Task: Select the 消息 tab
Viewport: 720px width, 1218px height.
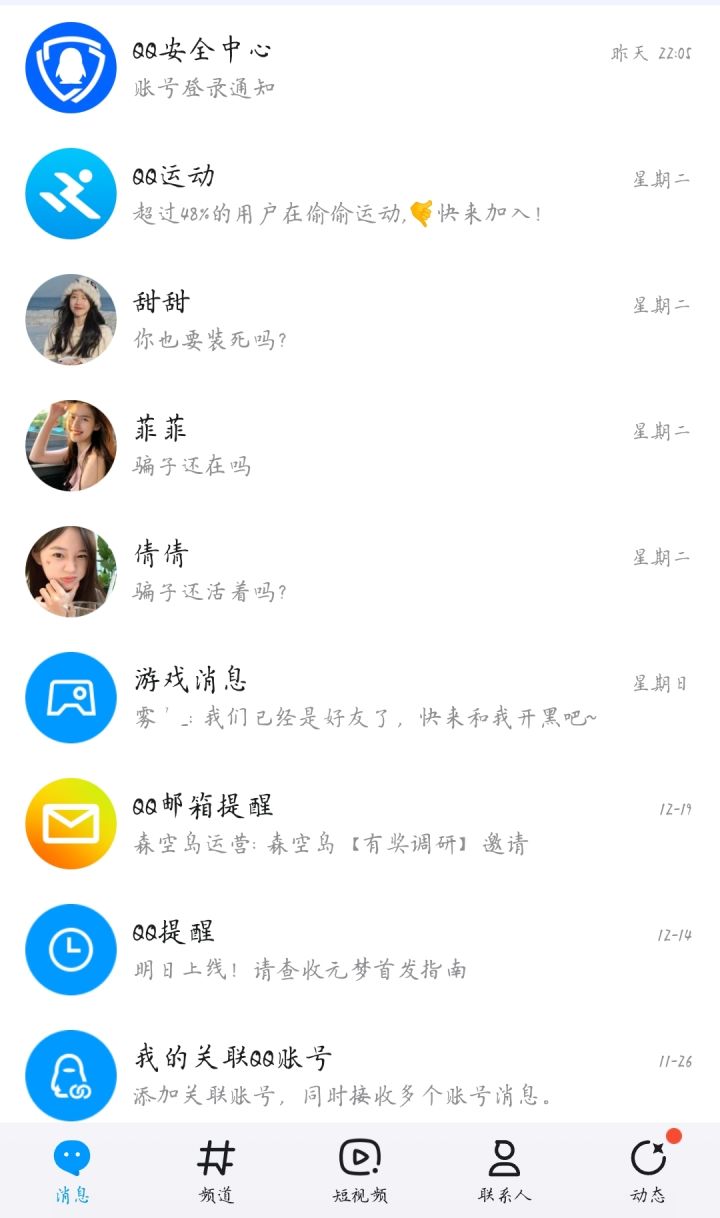Action: pyautogui.click(x=72, y=1170)
